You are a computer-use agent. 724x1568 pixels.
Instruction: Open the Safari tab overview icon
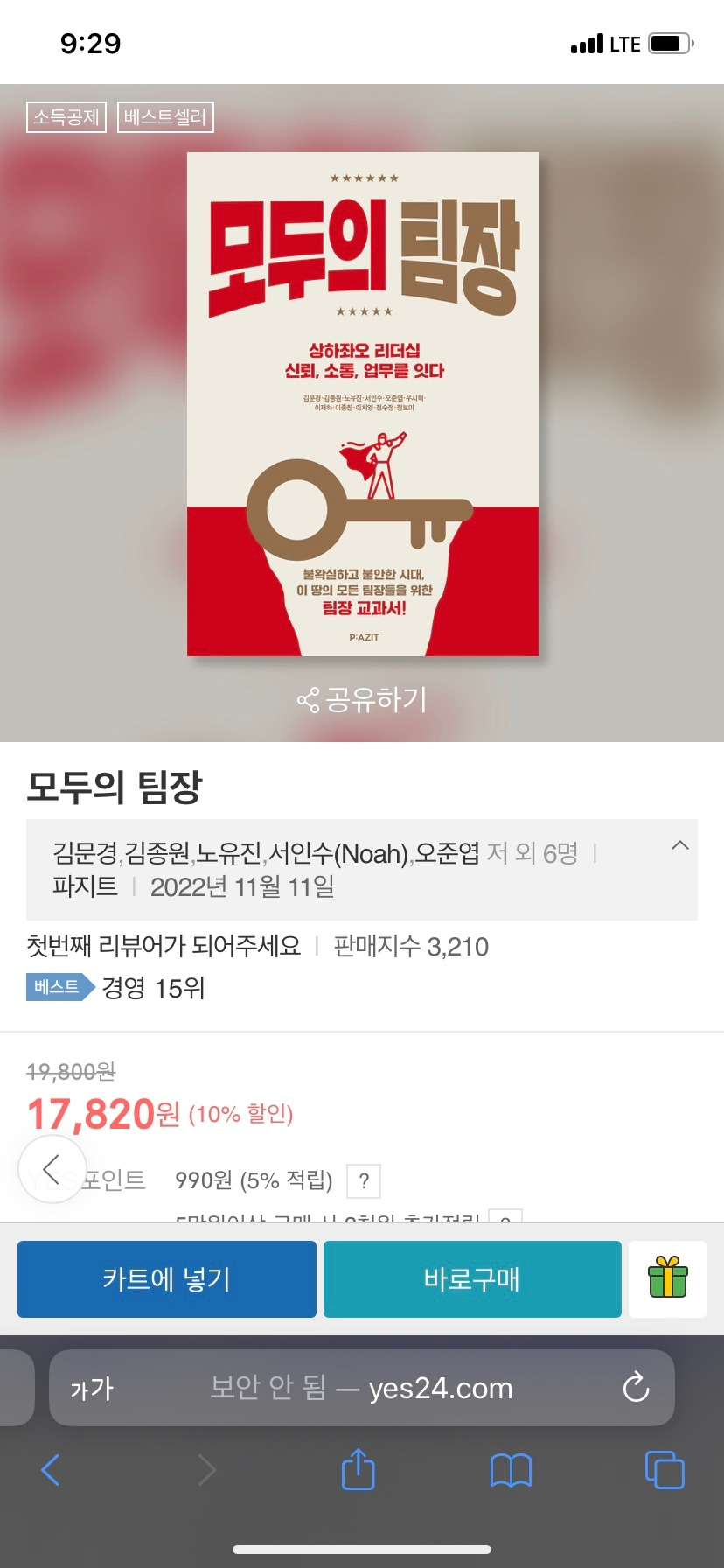point(664,1470)
